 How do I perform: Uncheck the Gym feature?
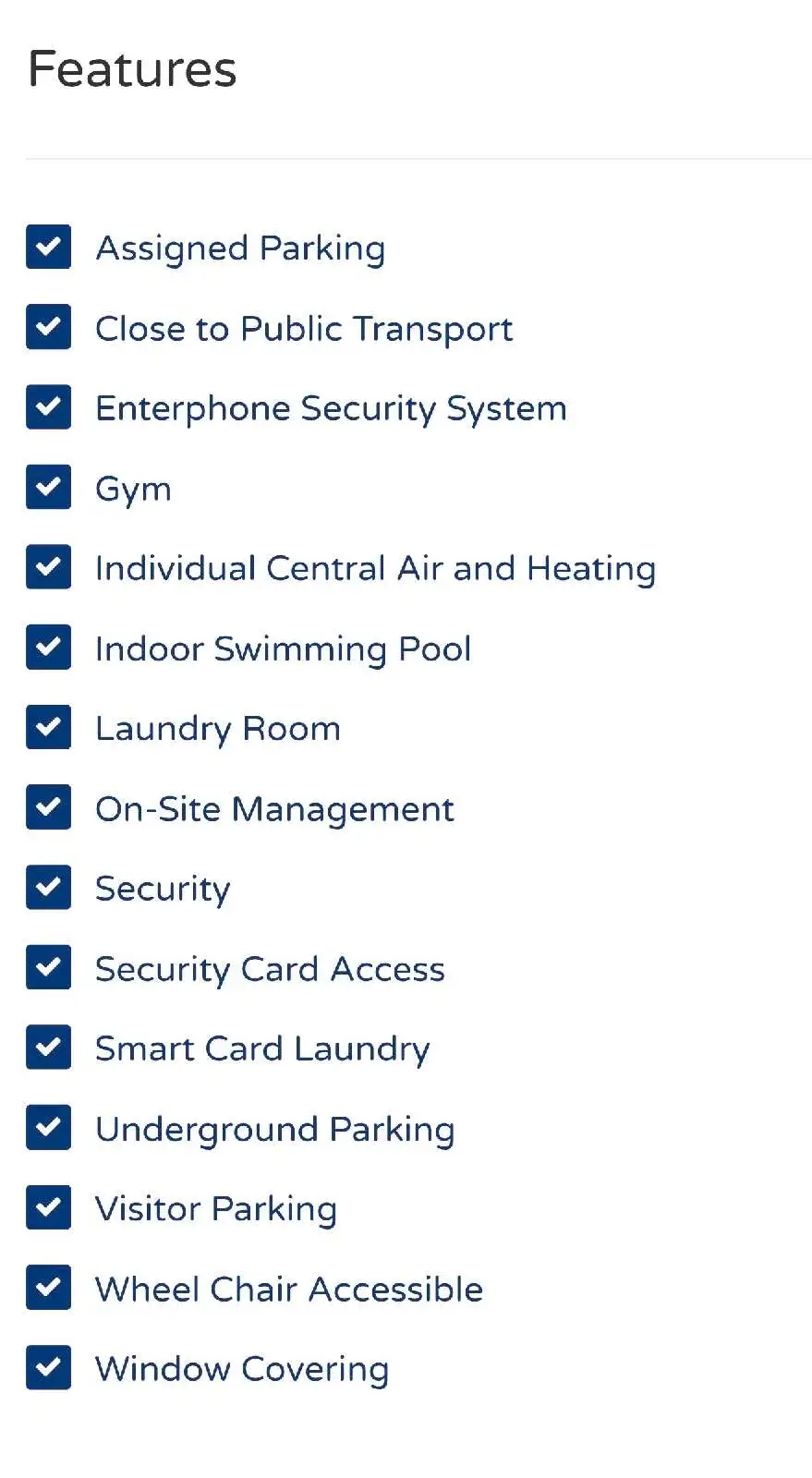[x=49, y=487]
